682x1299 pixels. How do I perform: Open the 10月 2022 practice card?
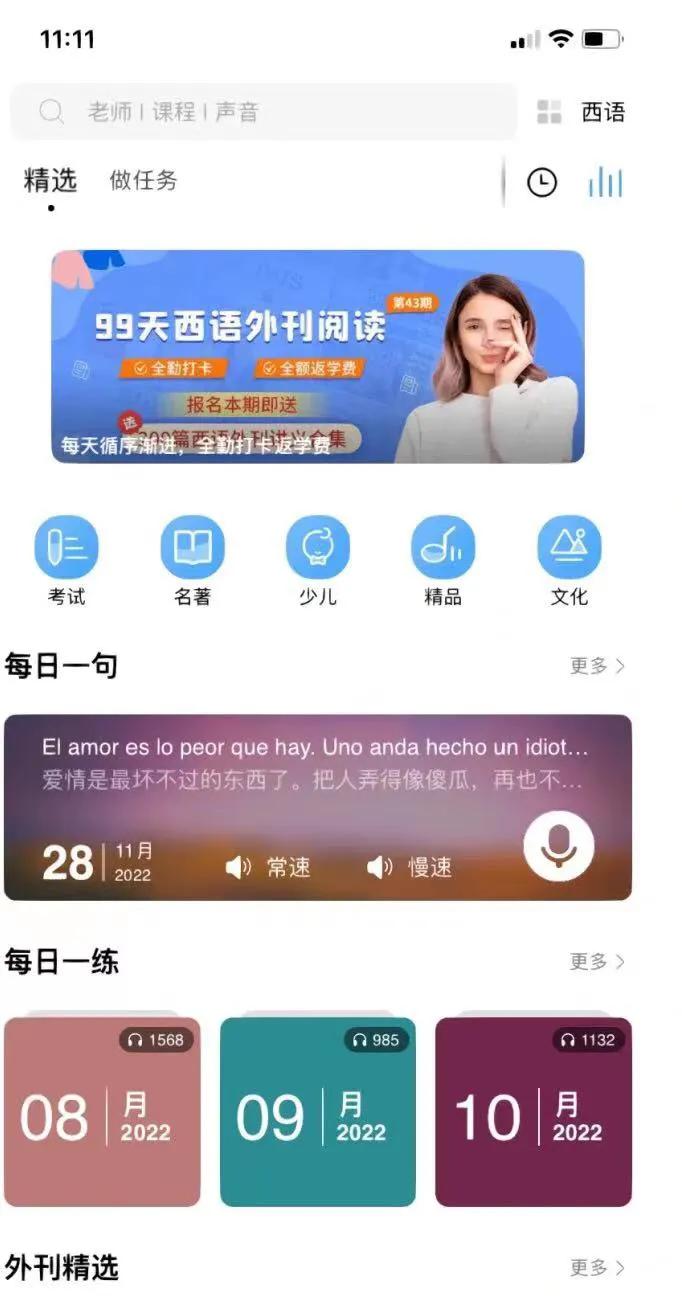pos(533,1112)
